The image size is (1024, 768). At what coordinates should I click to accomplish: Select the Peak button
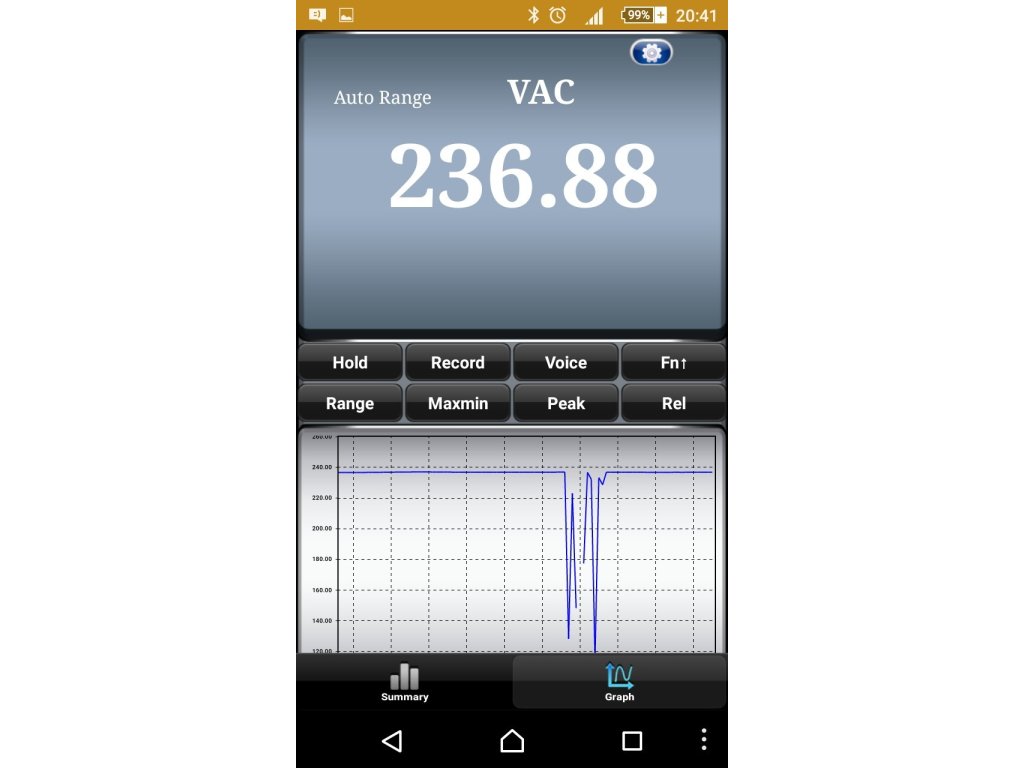click(x=566, y=403)
